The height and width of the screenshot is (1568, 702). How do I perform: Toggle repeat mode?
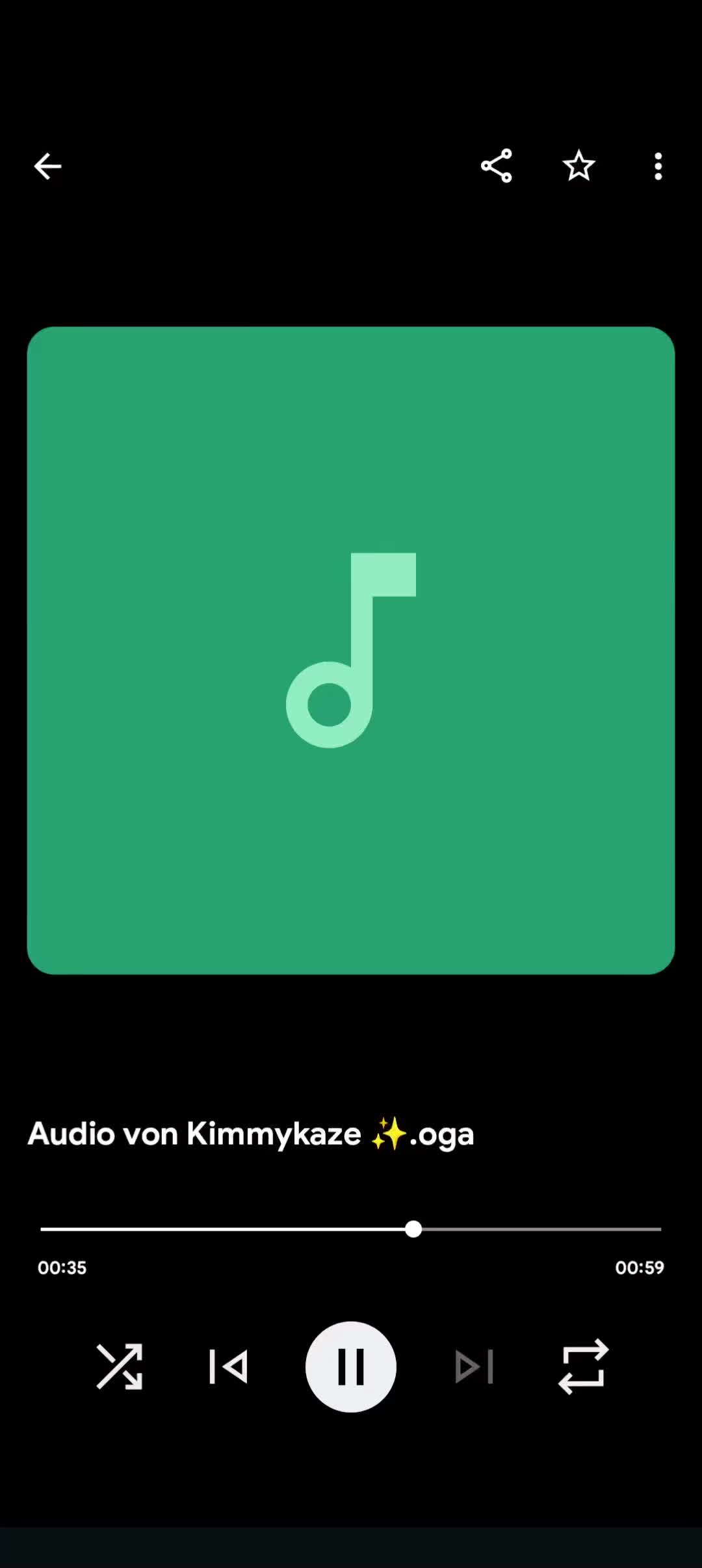[583, 1366]
